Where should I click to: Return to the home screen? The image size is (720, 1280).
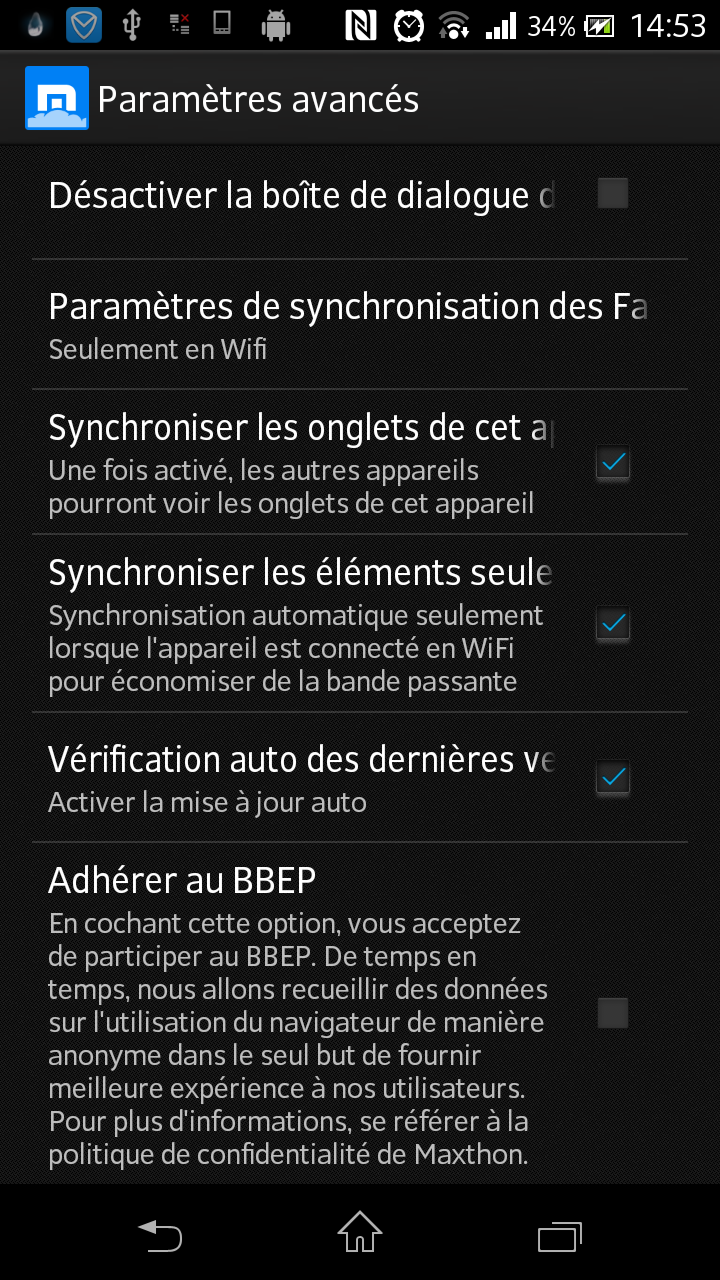click(360, 1233)
